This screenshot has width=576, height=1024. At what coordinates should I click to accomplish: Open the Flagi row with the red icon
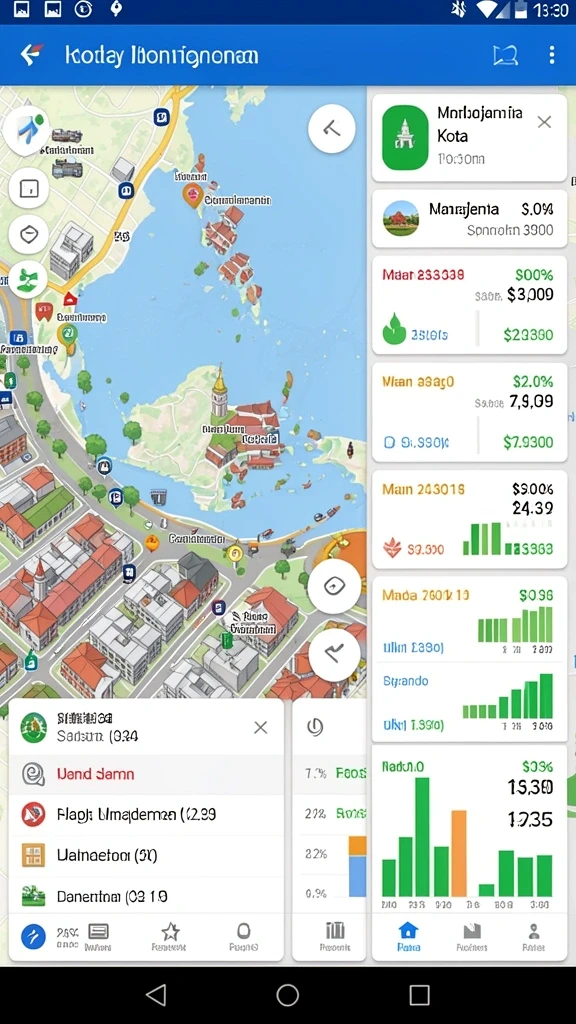click(x=146, y=814)
